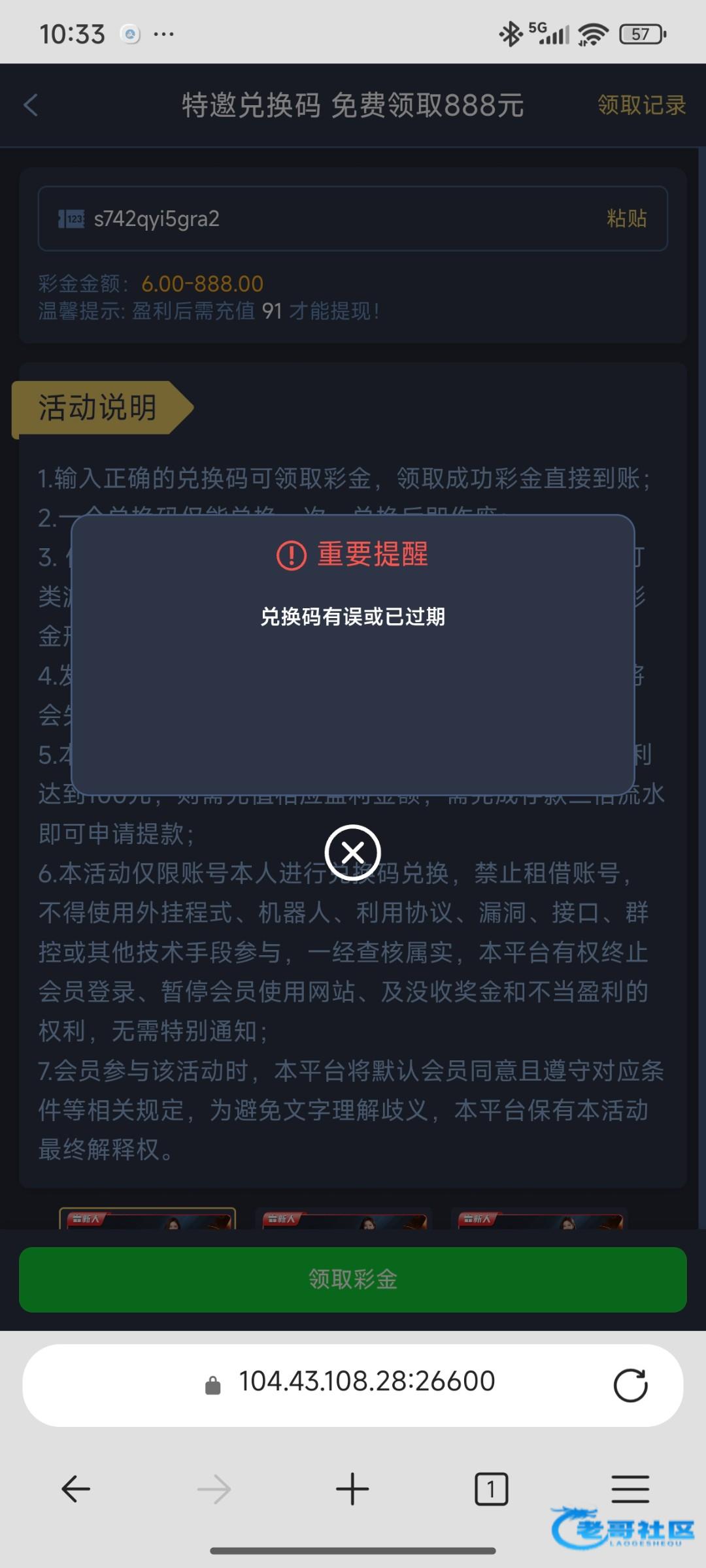Image resolution: width=706 pixels, height=1568 pixels.
Task: Open the browser hamburger menu
Action: click(630, 1489)
